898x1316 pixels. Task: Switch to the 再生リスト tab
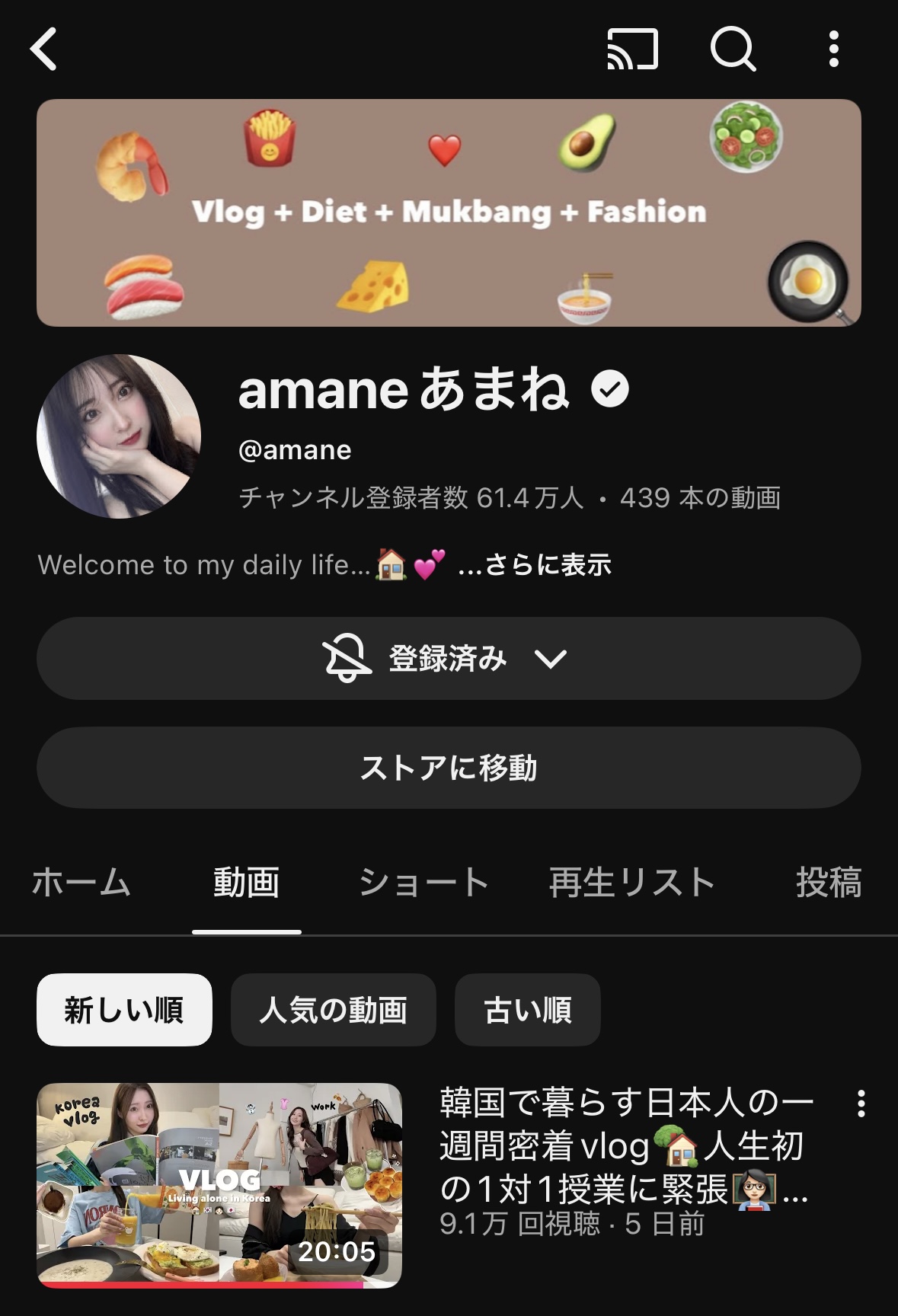[632, 882]
